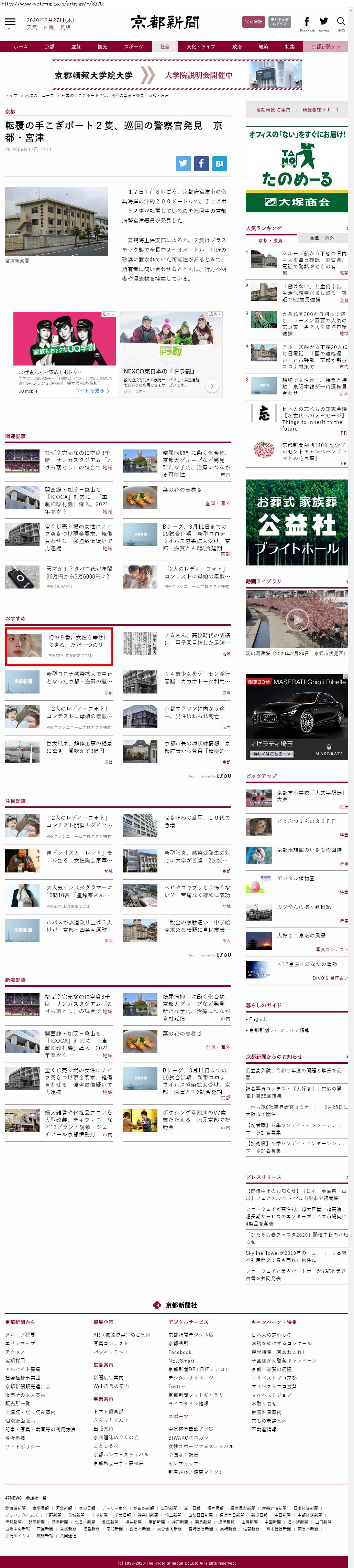Visit the Facebook page from header
354x1568 pixels.
pos(307,23)
